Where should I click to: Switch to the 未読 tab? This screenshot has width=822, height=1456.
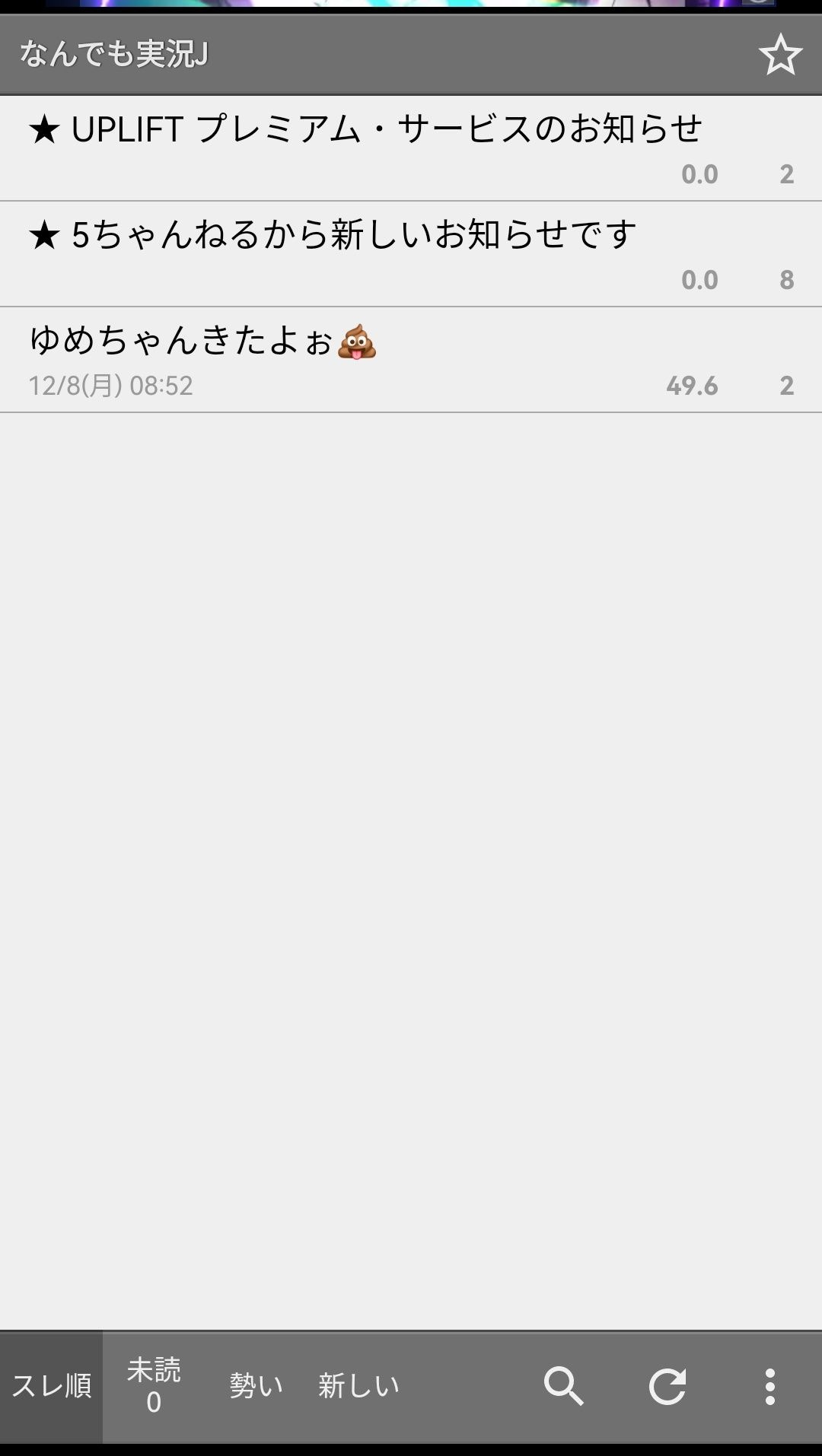pyautogui.click(x=154, y=1386)
